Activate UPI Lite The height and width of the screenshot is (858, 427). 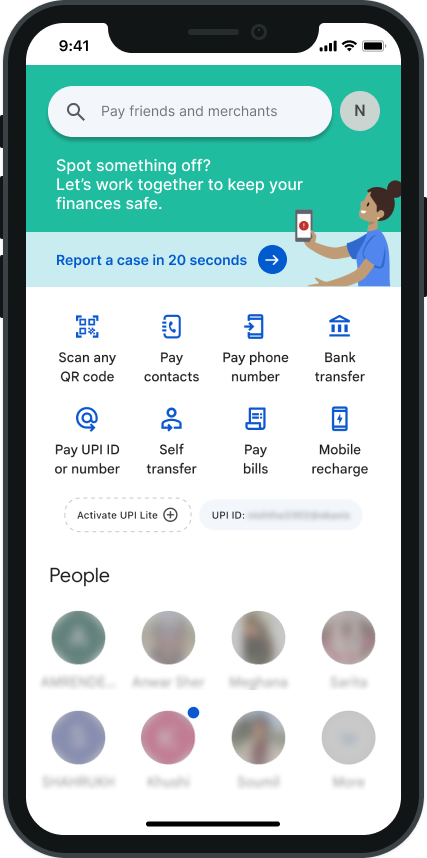[x=128, y=515]
